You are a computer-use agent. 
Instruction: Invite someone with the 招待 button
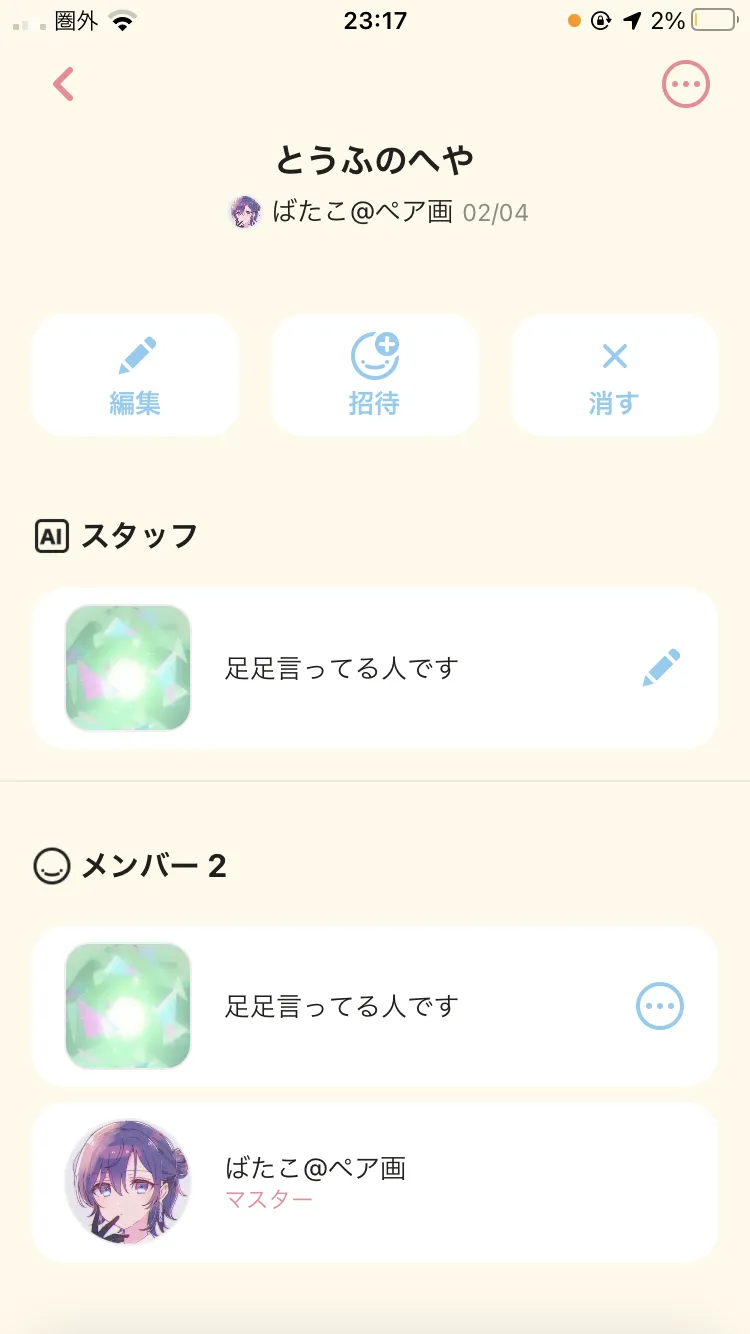tap(374, 376)
